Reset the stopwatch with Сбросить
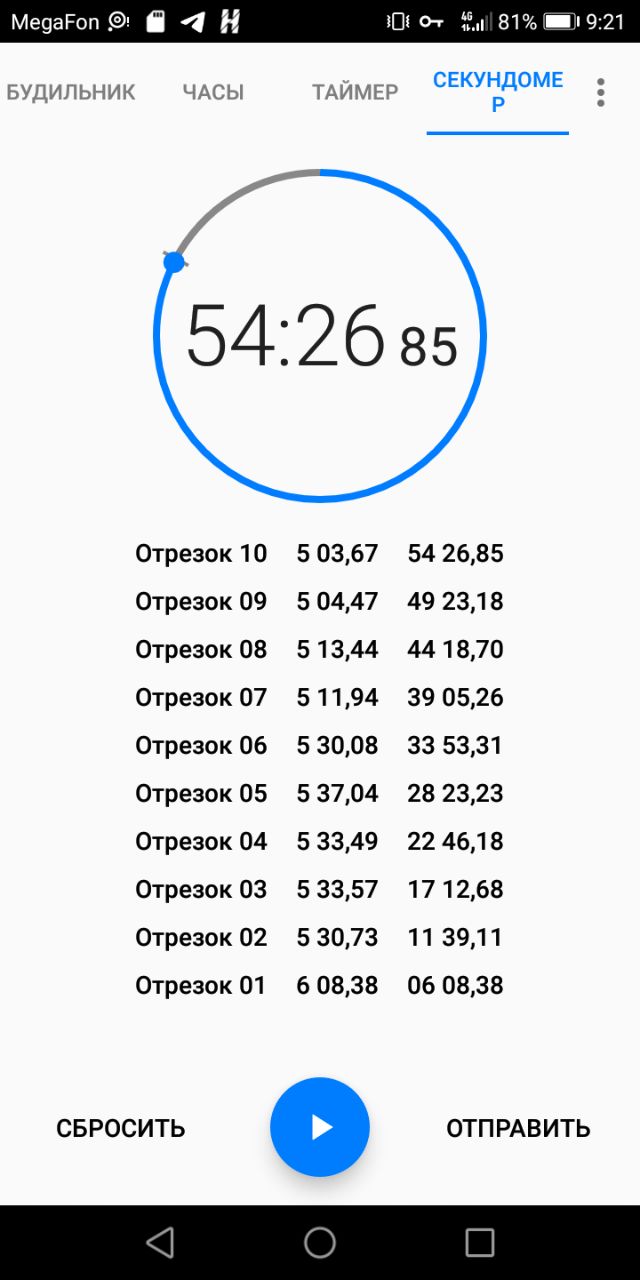The image size is (640, 1280). pyautogui.click(x=121, y=1128)
